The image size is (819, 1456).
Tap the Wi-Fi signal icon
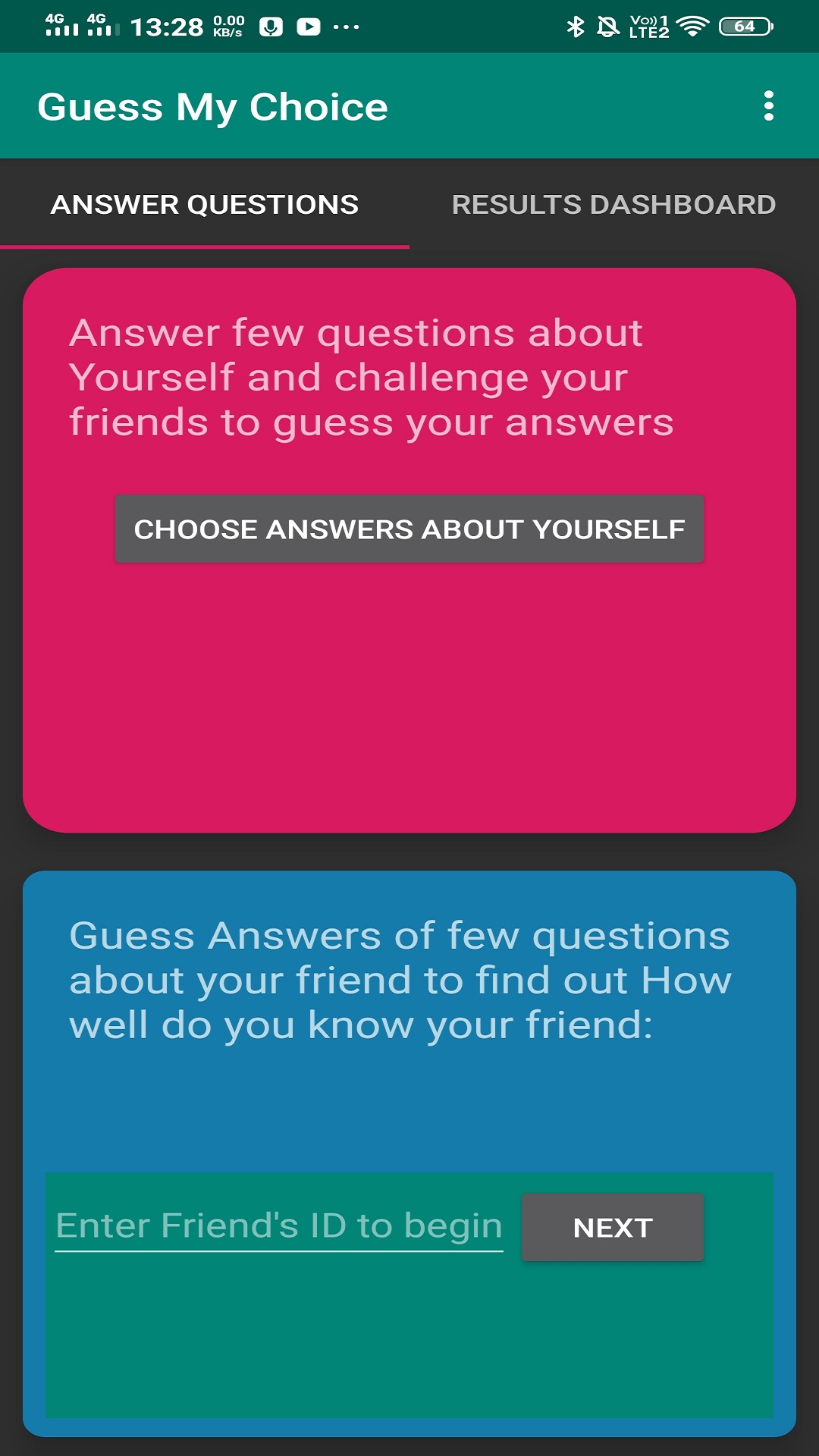pos(692,24)
